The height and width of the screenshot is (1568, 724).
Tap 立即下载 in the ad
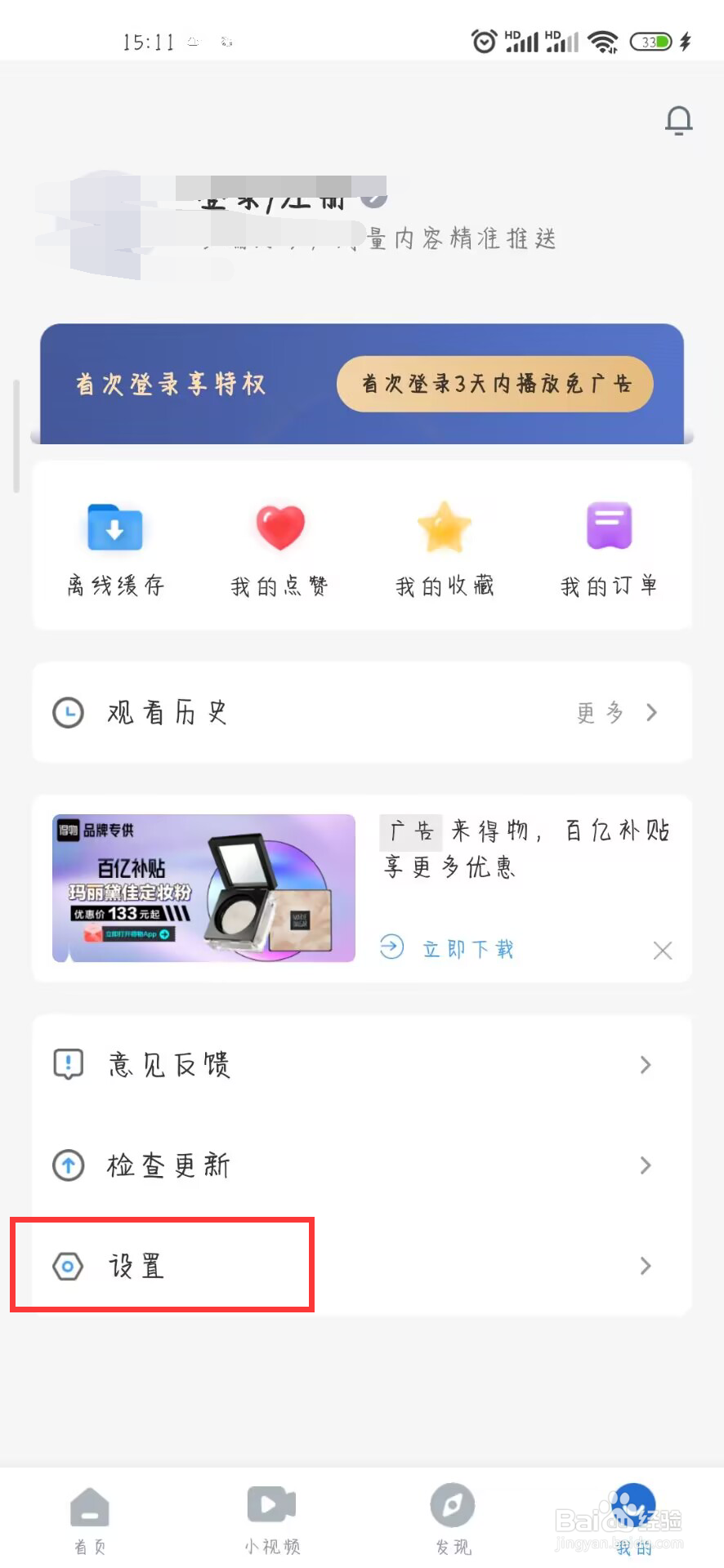[447, 948]
